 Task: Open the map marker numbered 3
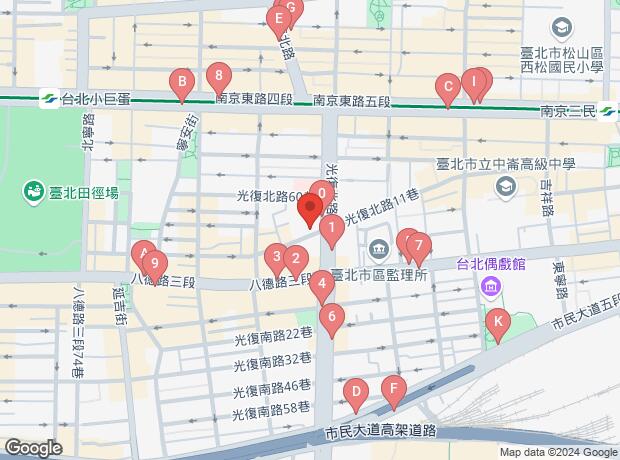click(276, 256)
